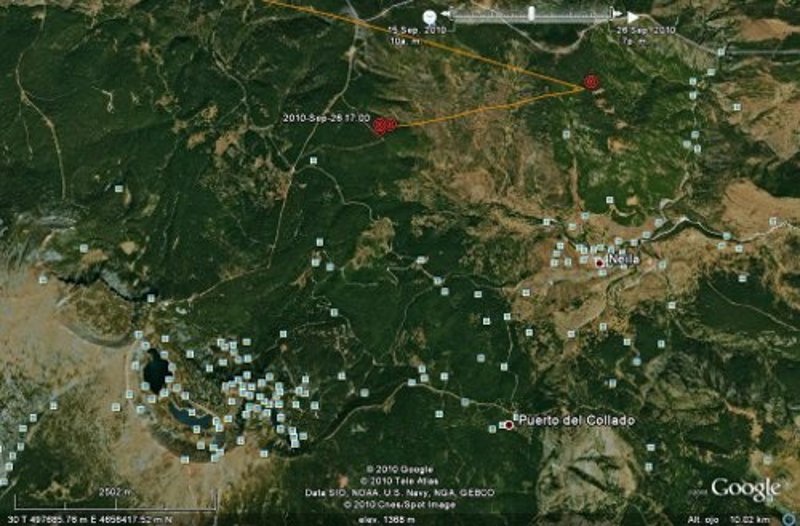The width and height of the screenshot is (800, 526).
Task: Select the Puerto del Collado marker
Action: pyautogui.click(x=508, y=425)
